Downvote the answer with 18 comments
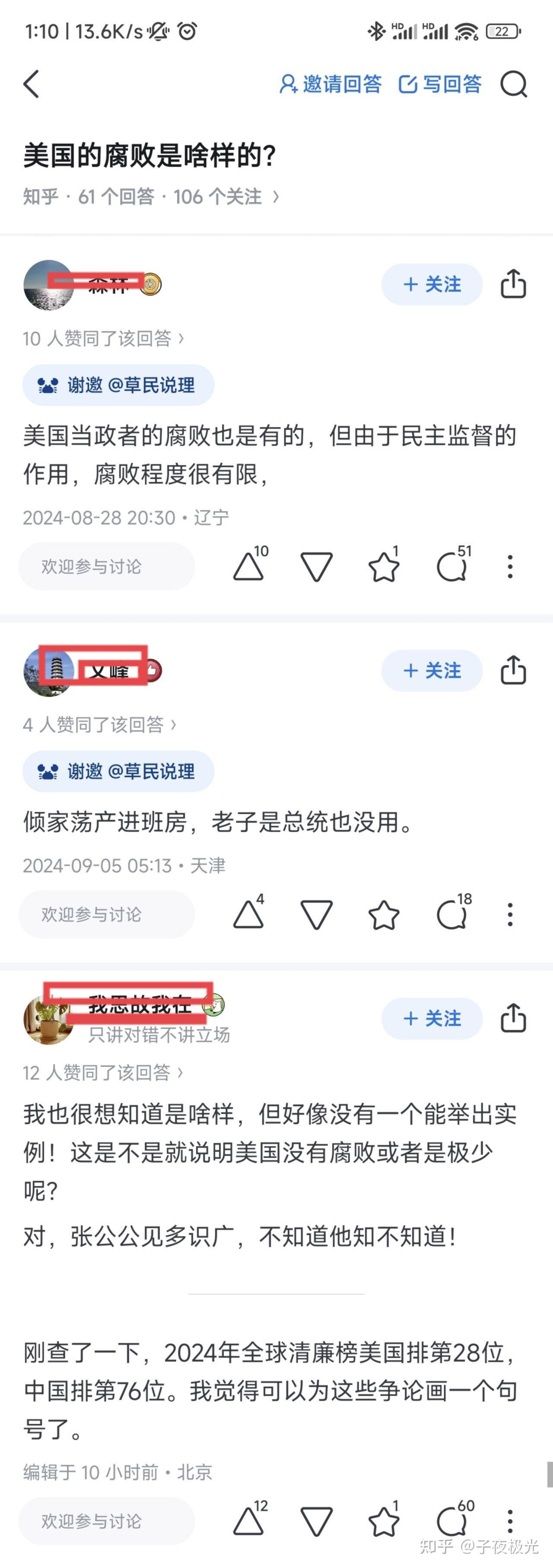This screenshot has width=553, height=1568. tap(317, 914)
